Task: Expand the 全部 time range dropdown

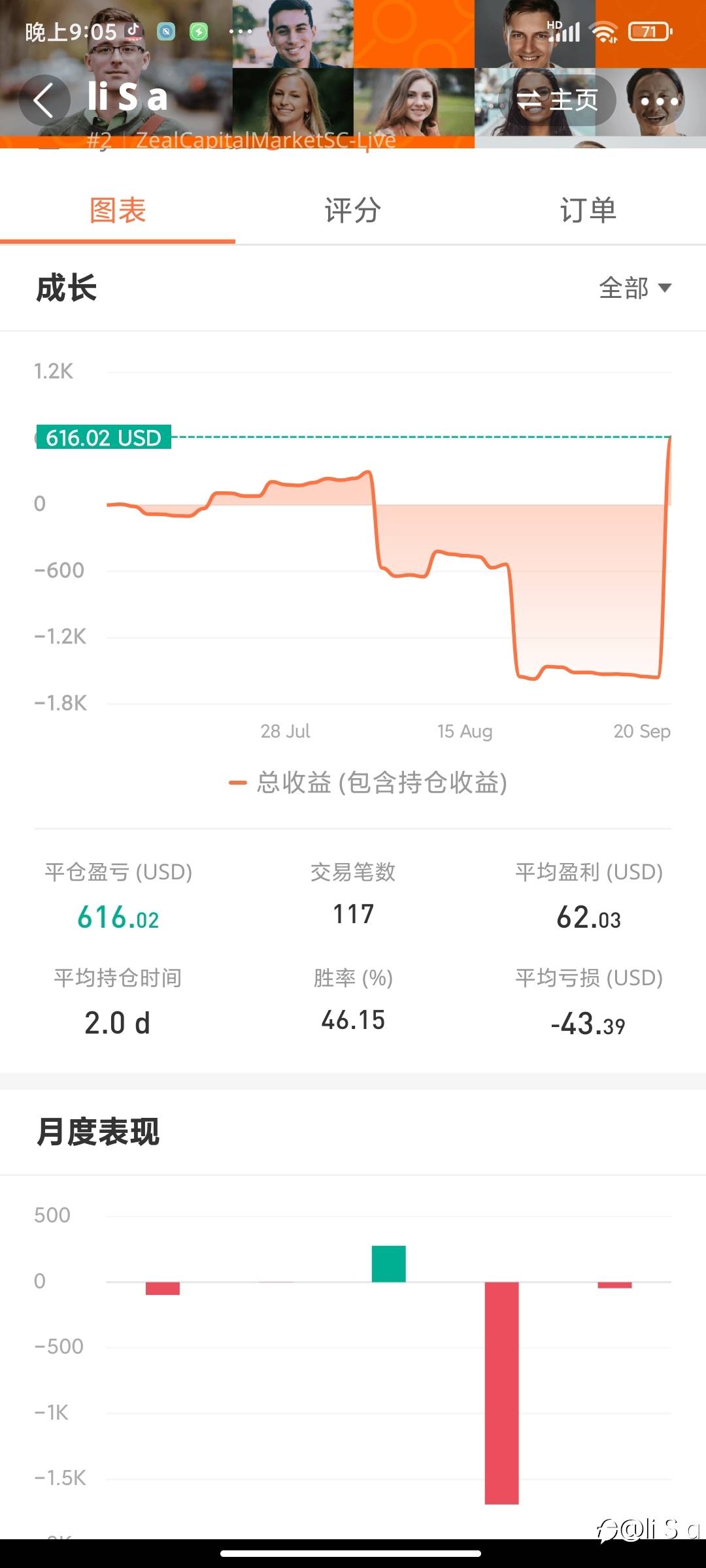Action: pyautogui.click(x=635, y=287)
